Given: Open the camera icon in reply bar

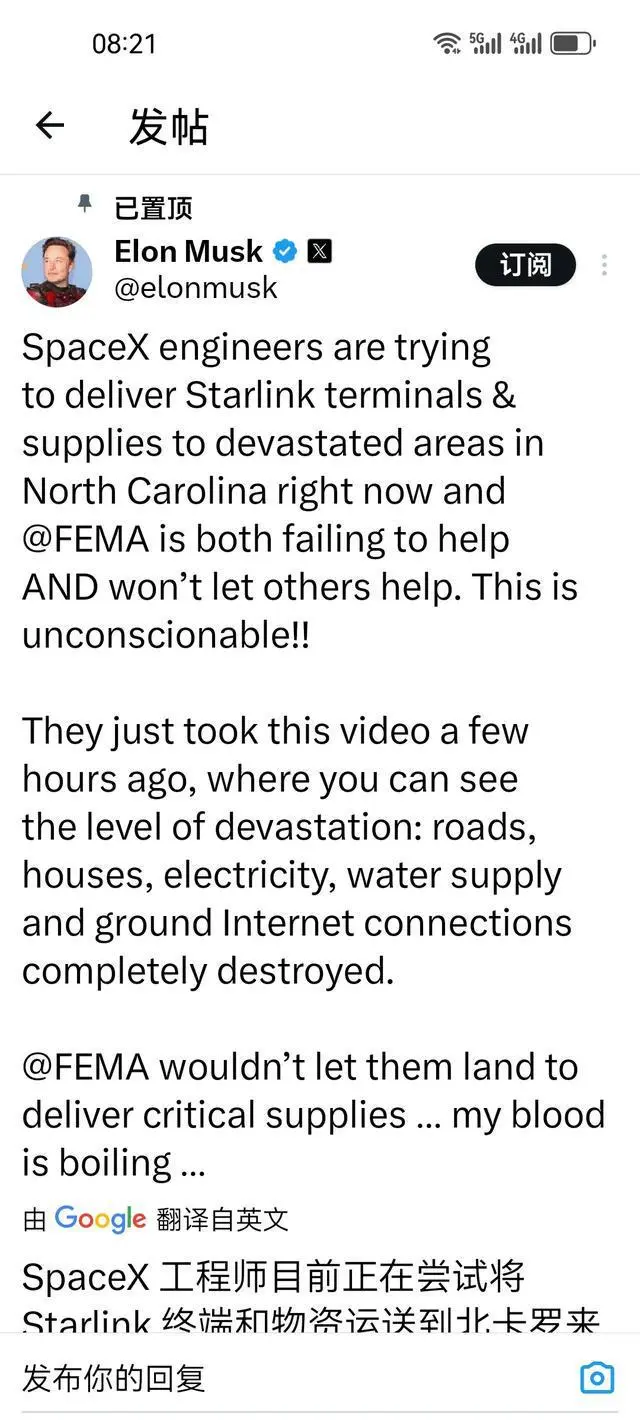Looking at the screenshot, I should pos(597,1378).
